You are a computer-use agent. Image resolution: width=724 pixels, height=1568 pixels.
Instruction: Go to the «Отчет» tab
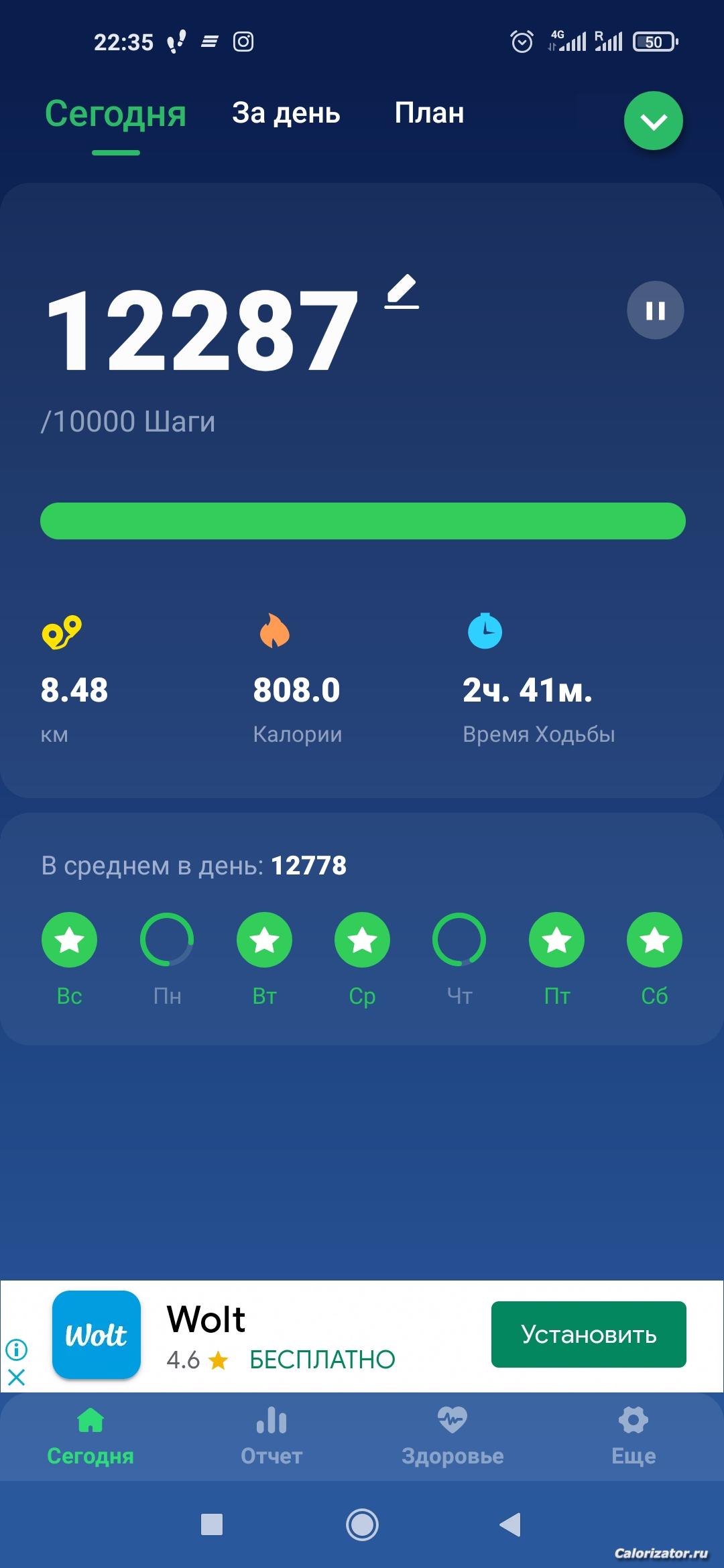tap(271, 1437)
